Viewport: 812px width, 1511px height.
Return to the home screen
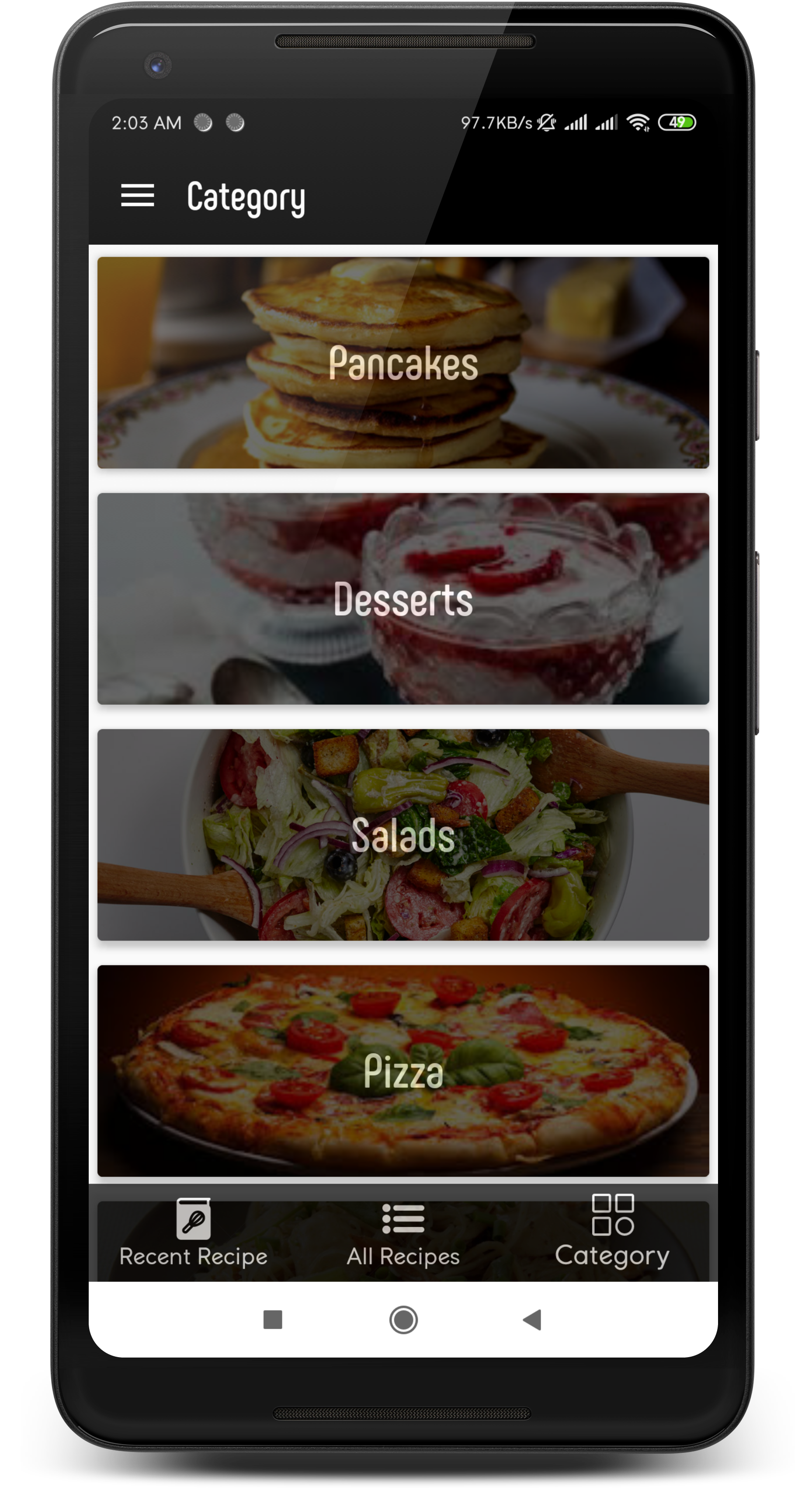[x=403, y=1320]
